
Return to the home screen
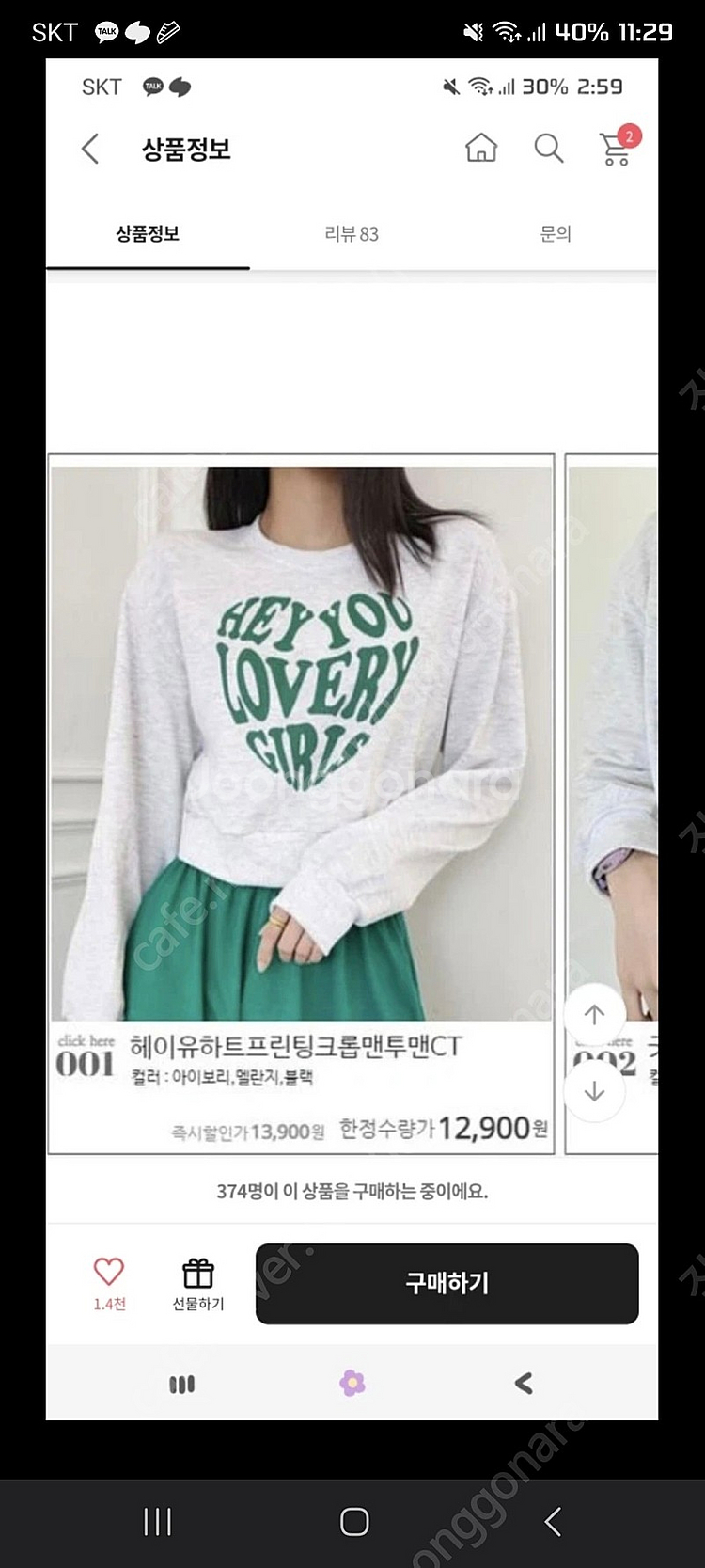[353, 1521]
